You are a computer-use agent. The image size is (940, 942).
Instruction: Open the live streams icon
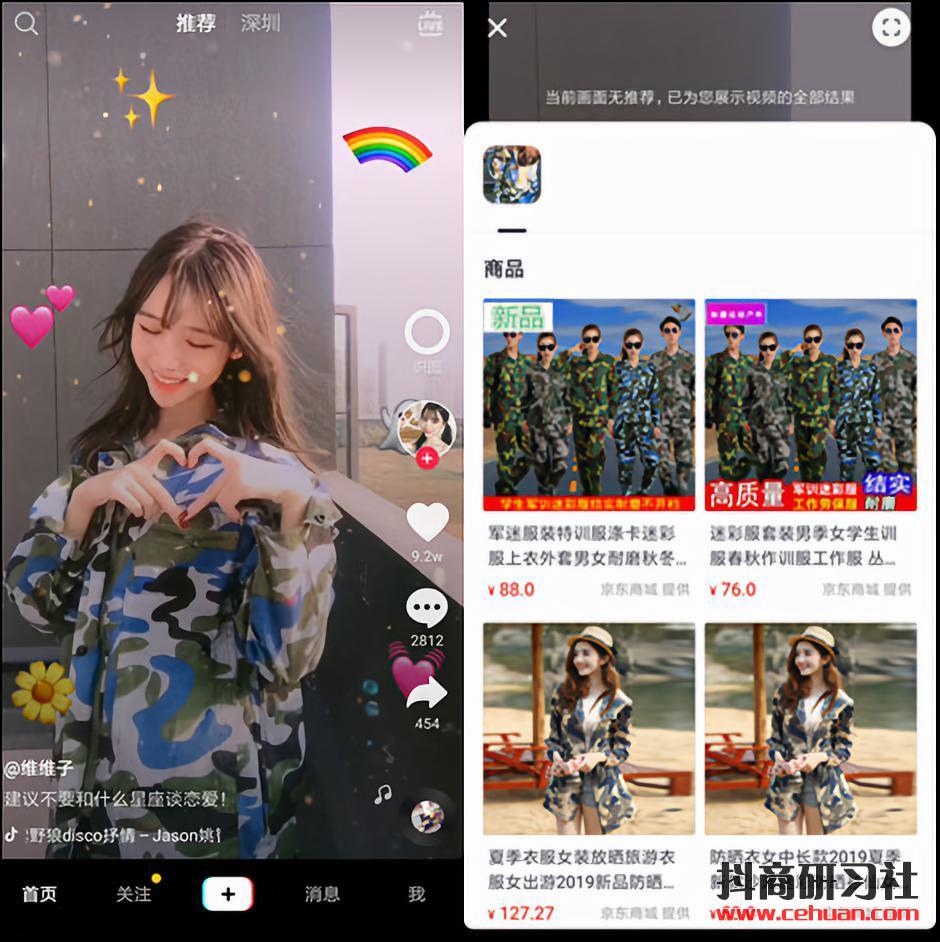431,25
